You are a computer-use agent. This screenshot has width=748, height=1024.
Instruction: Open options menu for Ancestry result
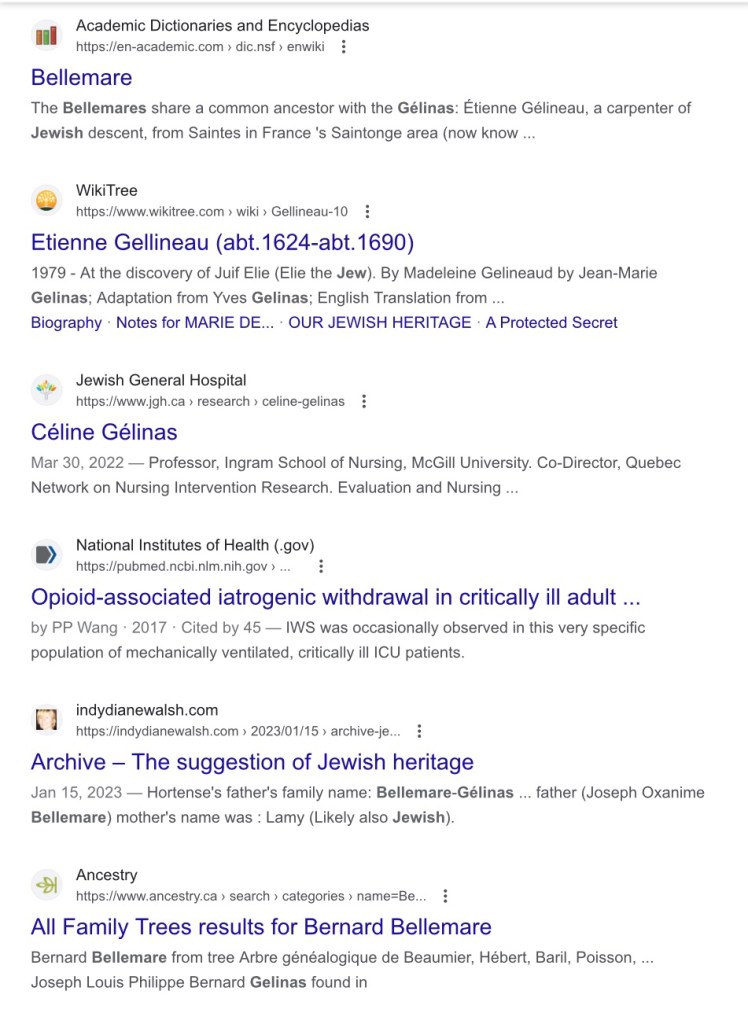(446, 896)
